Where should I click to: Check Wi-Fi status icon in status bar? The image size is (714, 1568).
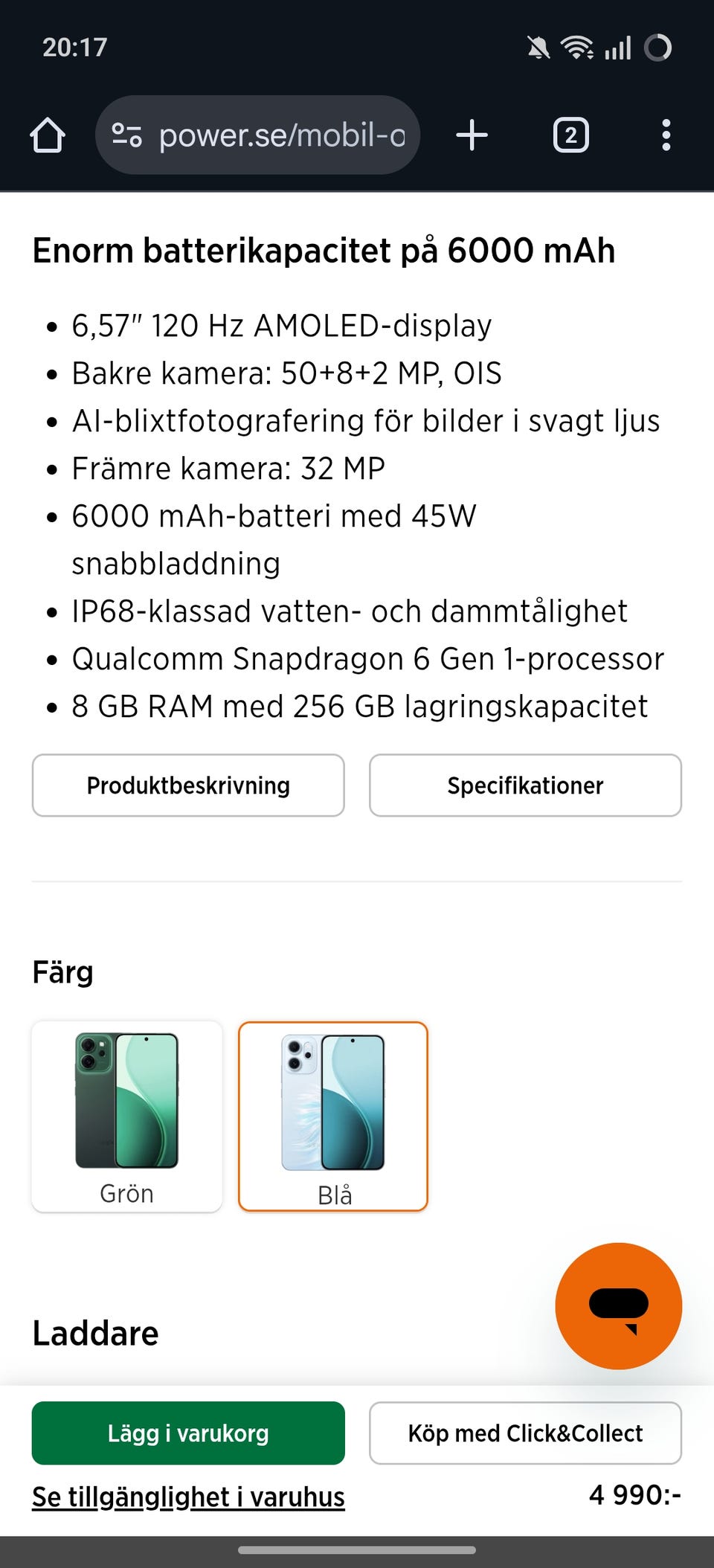click(x=576, y=47)
